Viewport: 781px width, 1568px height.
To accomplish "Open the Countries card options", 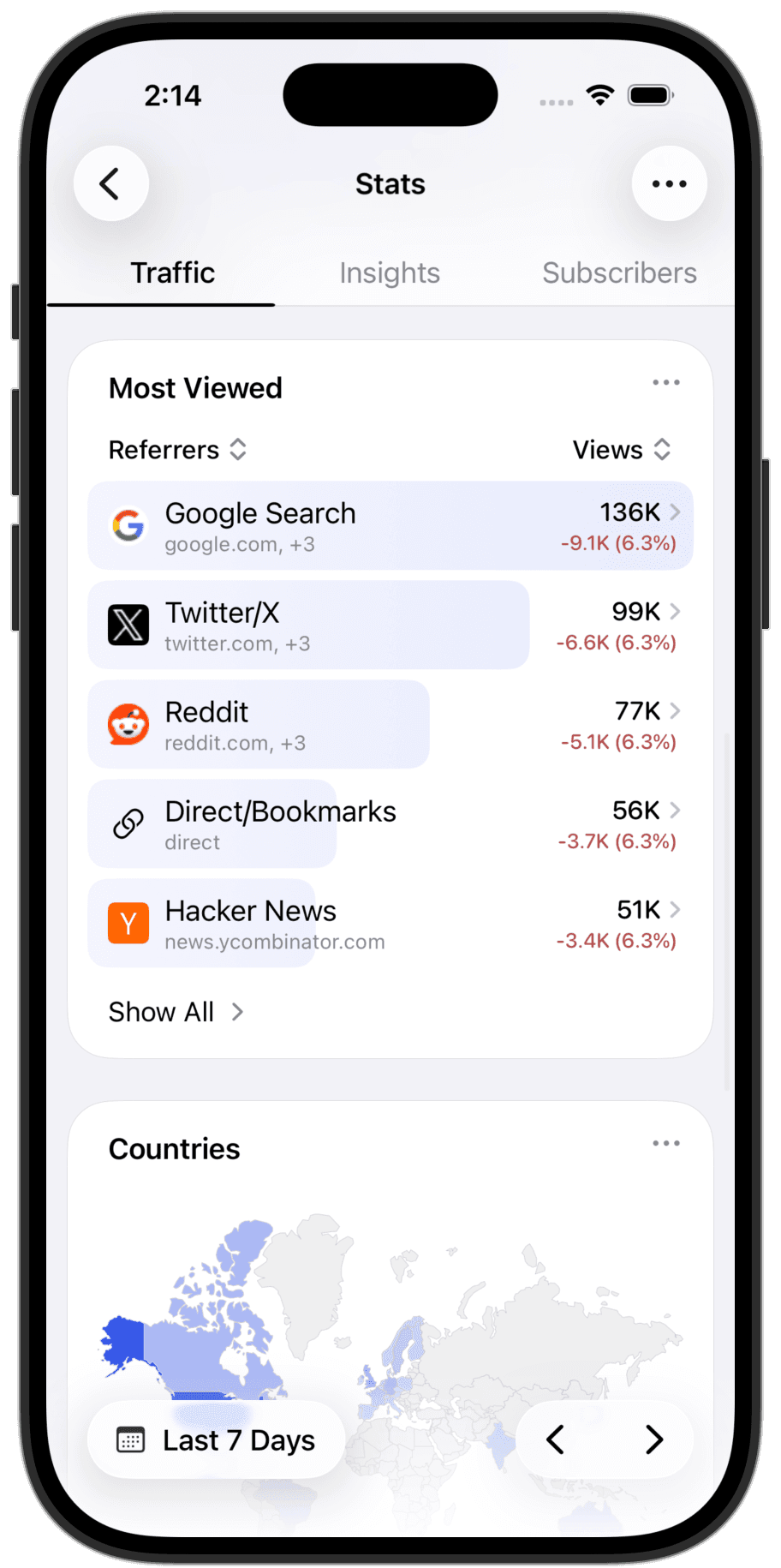I will point(665,1144).
